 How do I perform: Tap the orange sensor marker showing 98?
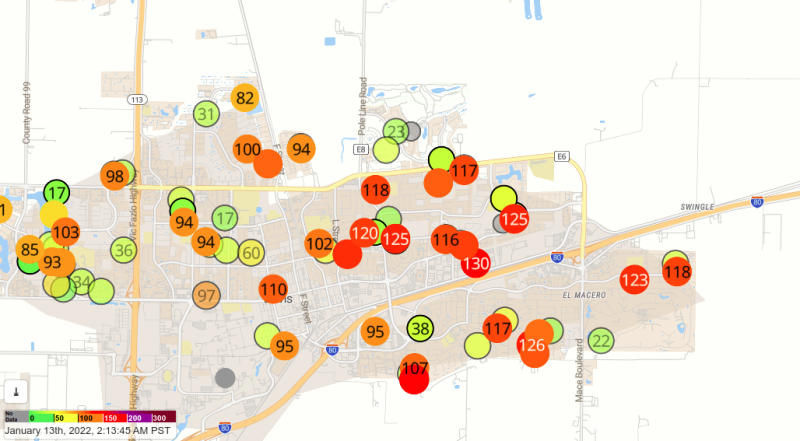pyautogui.click(x=114, y=177)
